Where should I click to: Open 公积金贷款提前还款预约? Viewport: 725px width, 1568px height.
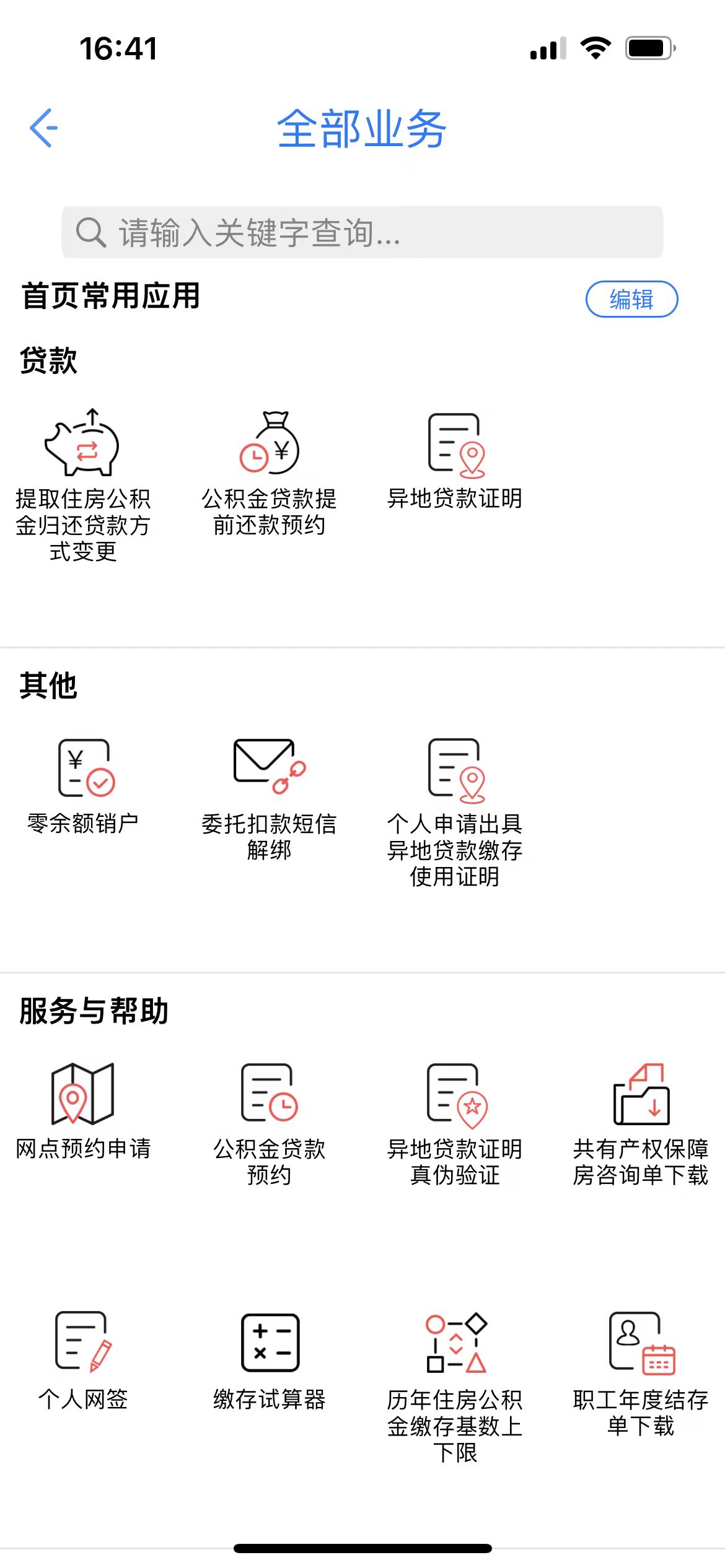(x=269, y=472)
